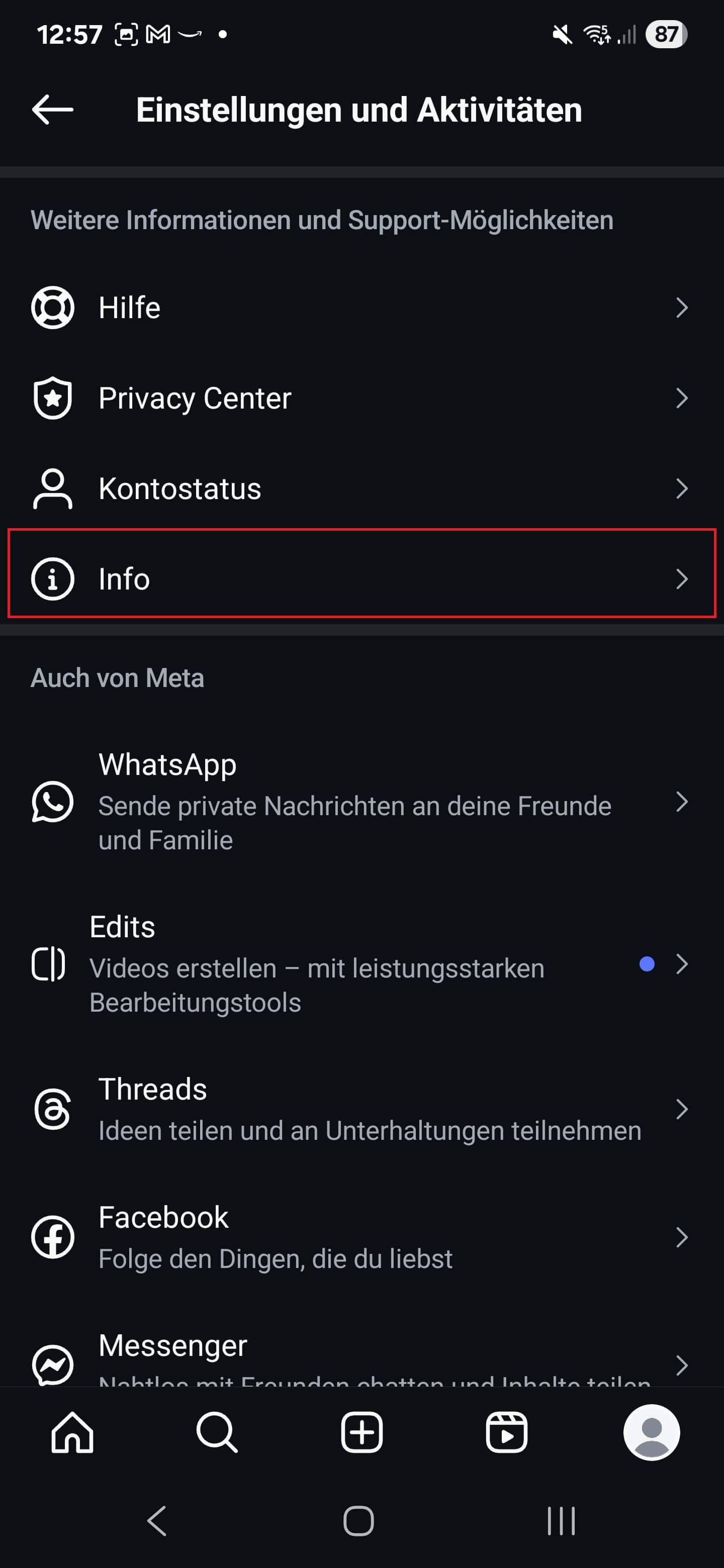Viewport: 724px width, 1568px height.
Task: Open the Facebook row
Action: pyautogui.click(x=361, y=1237)
